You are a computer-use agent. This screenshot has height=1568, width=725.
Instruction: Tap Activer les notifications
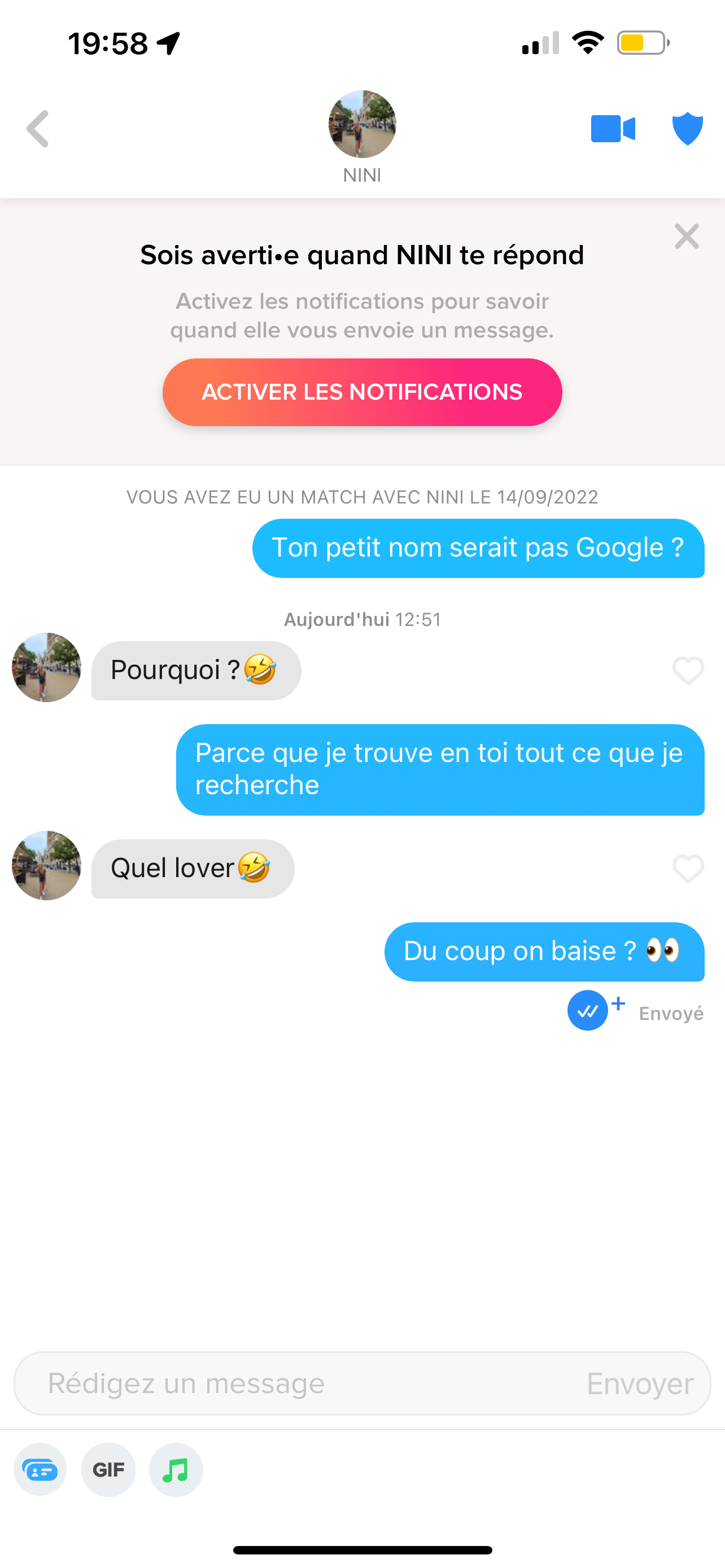pyautogui.click(x=362, y=392)
